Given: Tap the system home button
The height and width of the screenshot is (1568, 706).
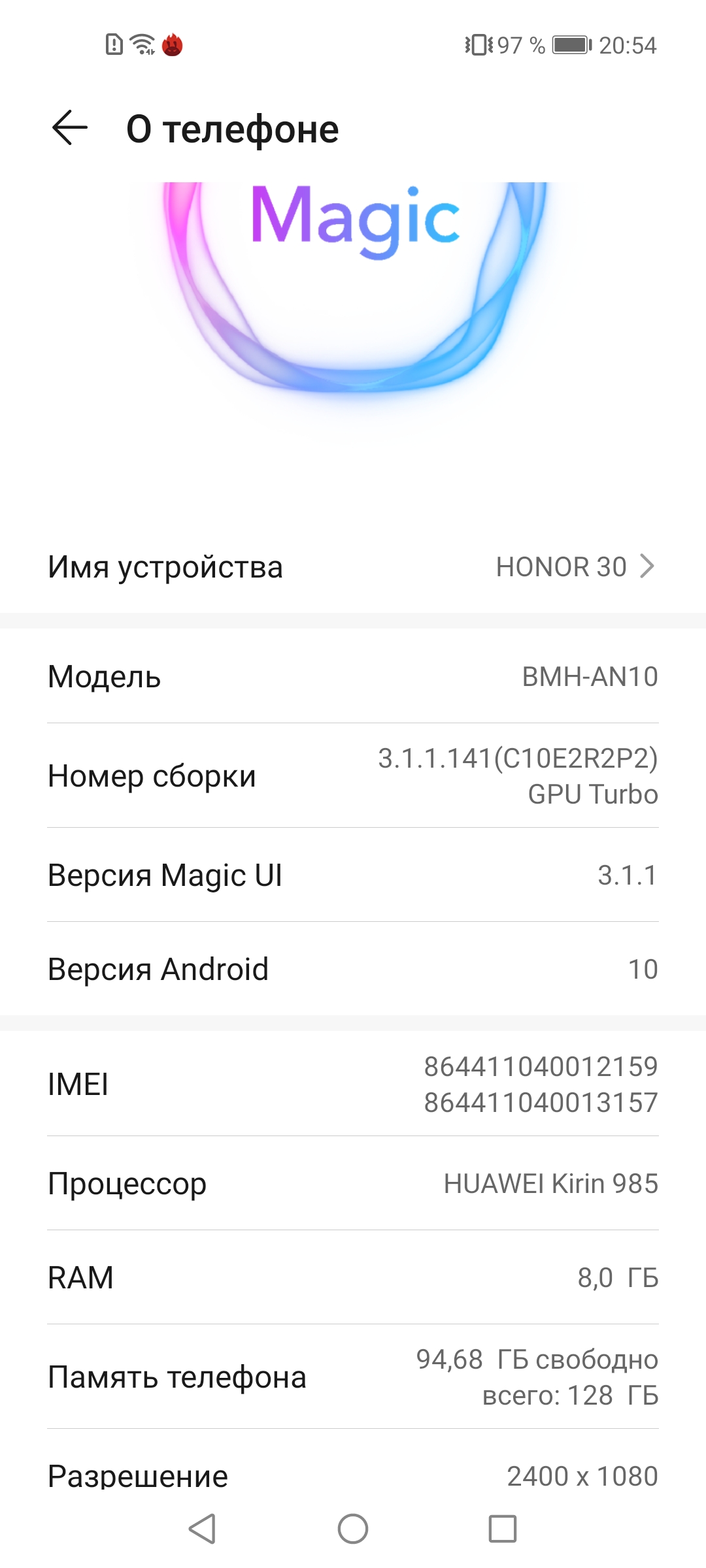Looking at the screenshot, I should click(353, 1529).
